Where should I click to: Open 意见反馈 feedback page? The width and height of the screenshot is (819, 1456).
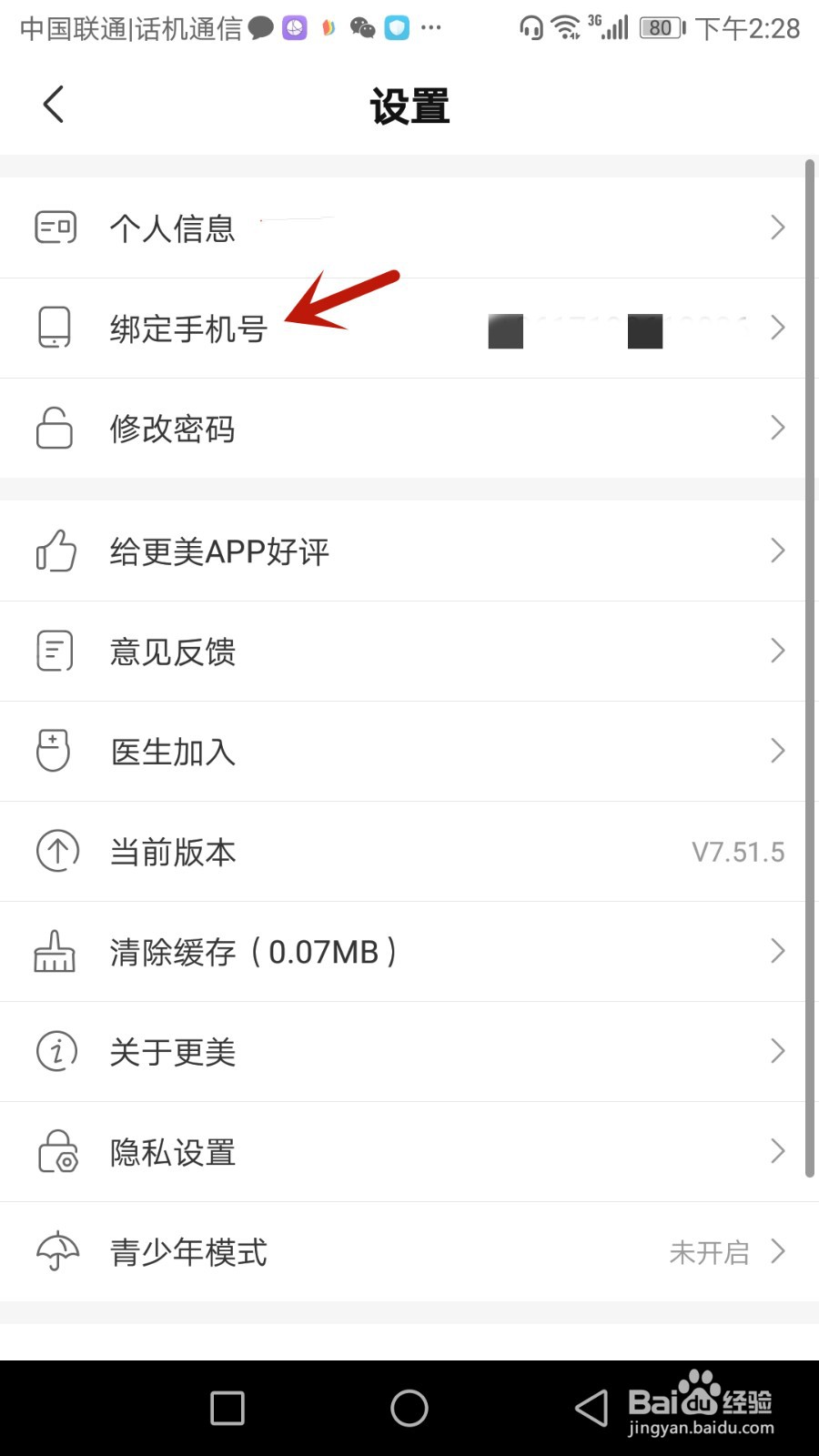[173, 652]
